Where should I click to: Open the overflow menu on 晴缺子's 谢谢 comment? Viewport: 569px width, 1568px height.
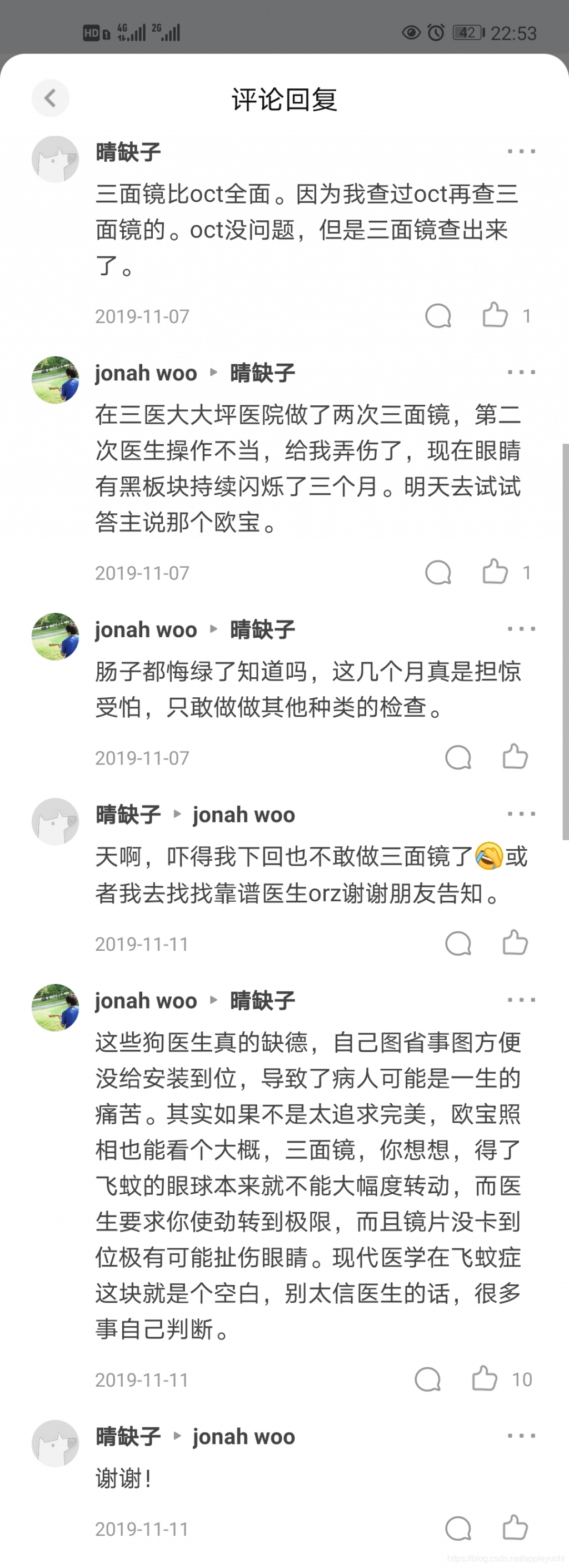point(521,1436)
